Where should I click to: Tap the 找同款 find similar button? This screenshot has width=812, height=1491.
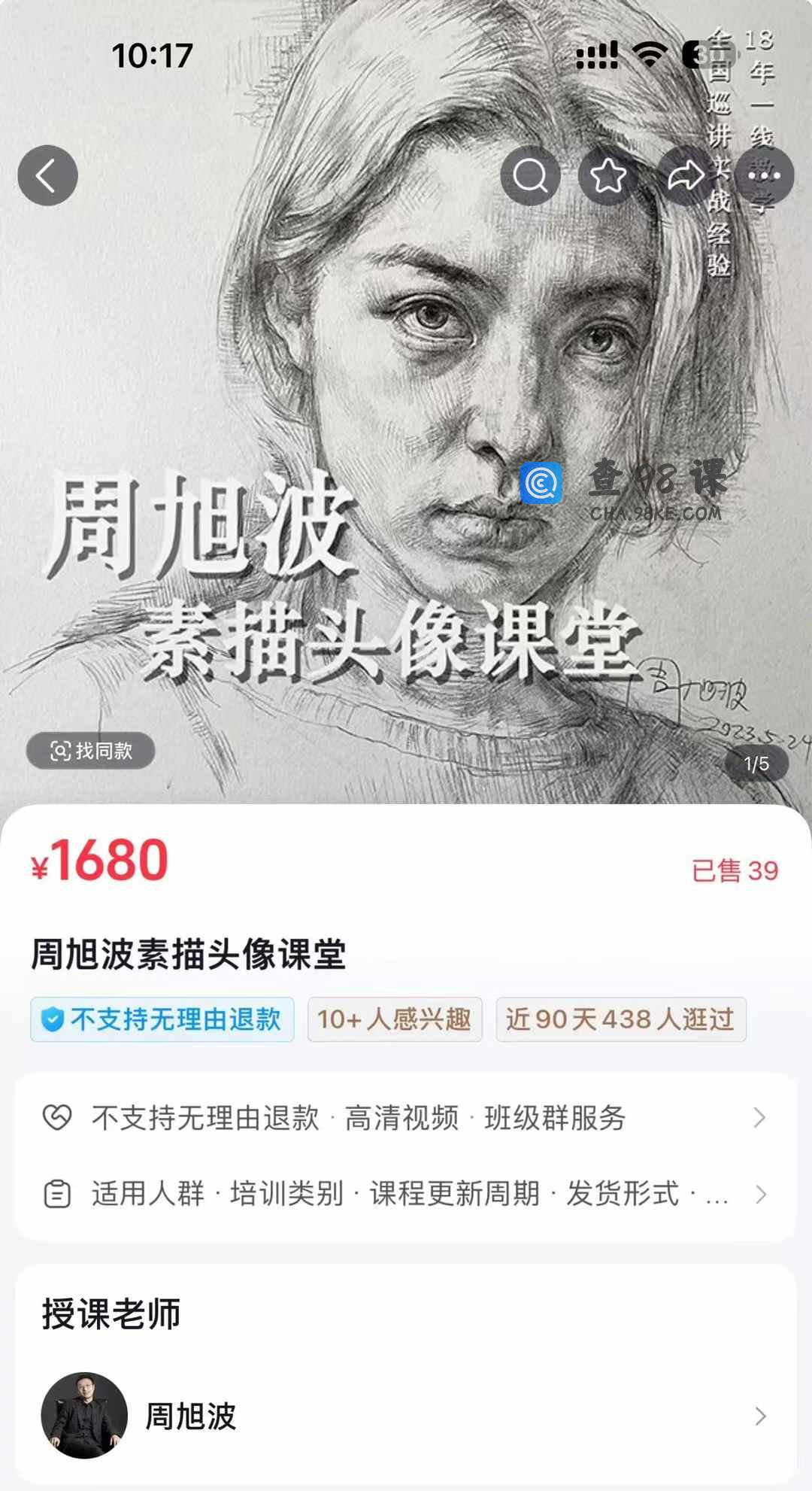click(x=91, y=750)
